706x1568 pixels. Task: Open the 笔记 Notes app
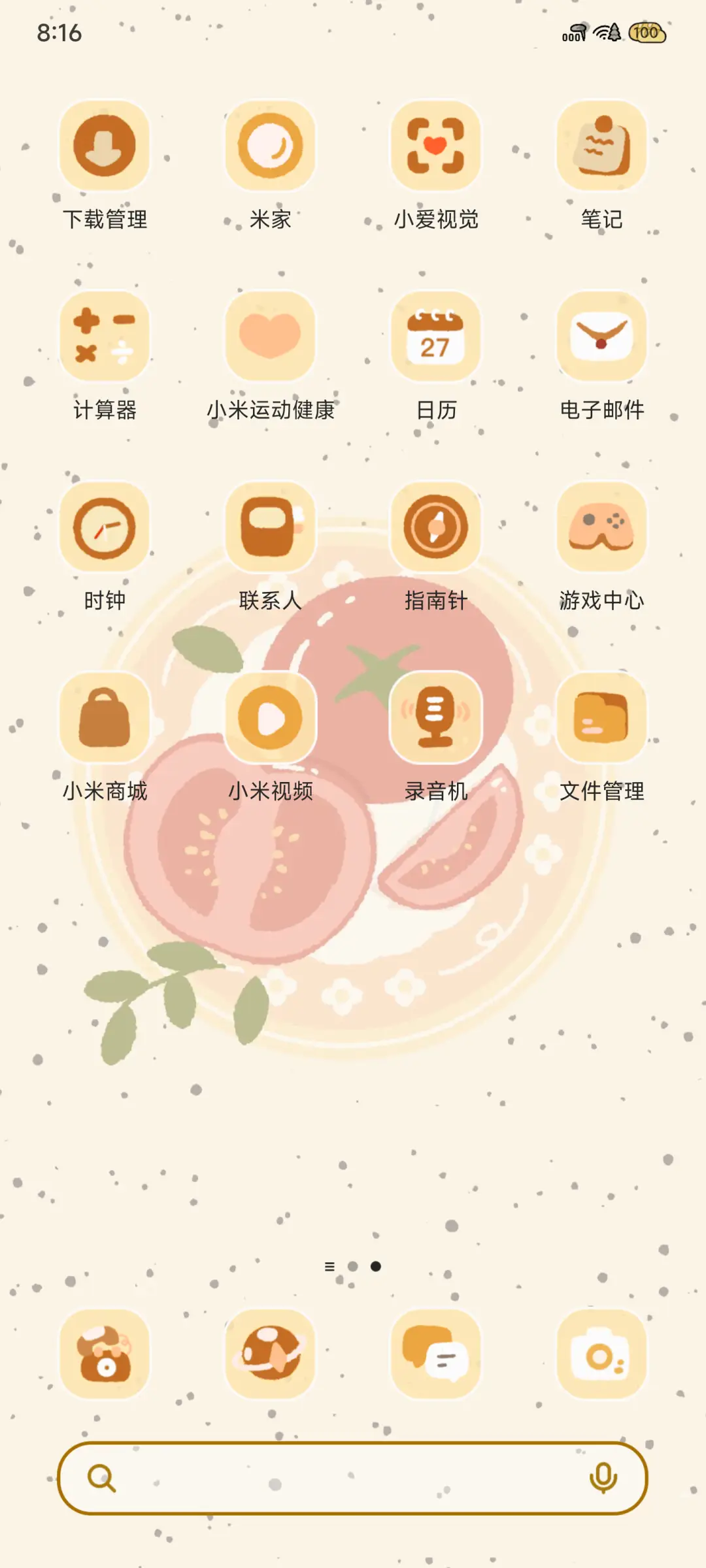pyautogui.click(x=600, y=146)
